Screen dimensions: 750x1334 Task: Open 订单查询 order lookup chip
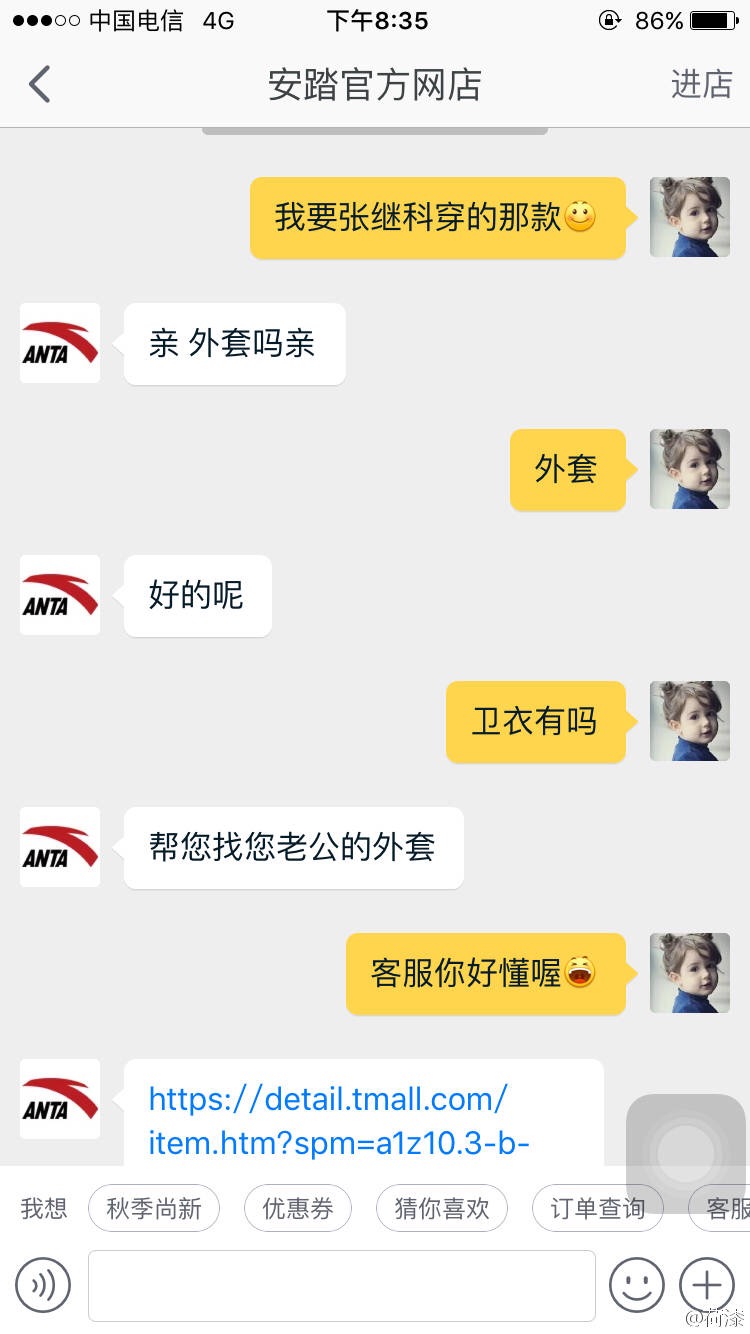click(597, 1209)
